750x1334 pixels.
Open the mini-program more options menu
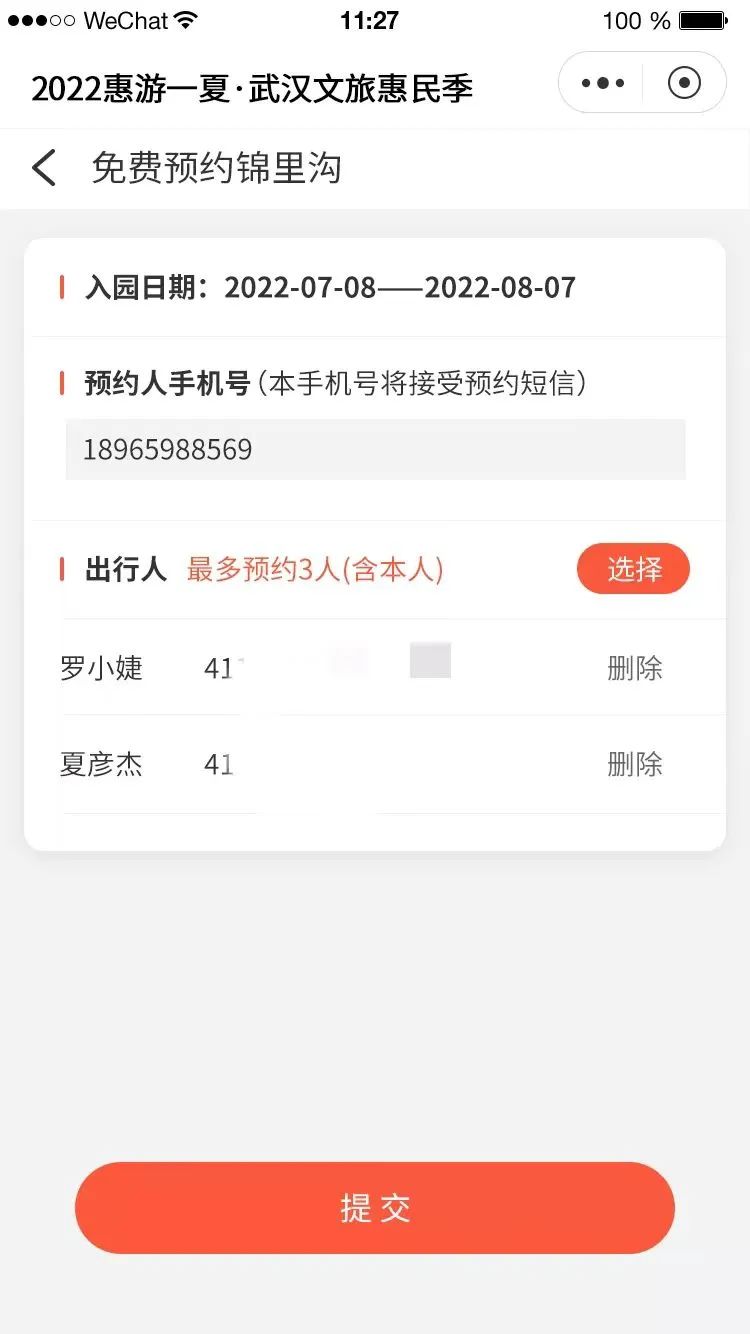coord(601,83)
